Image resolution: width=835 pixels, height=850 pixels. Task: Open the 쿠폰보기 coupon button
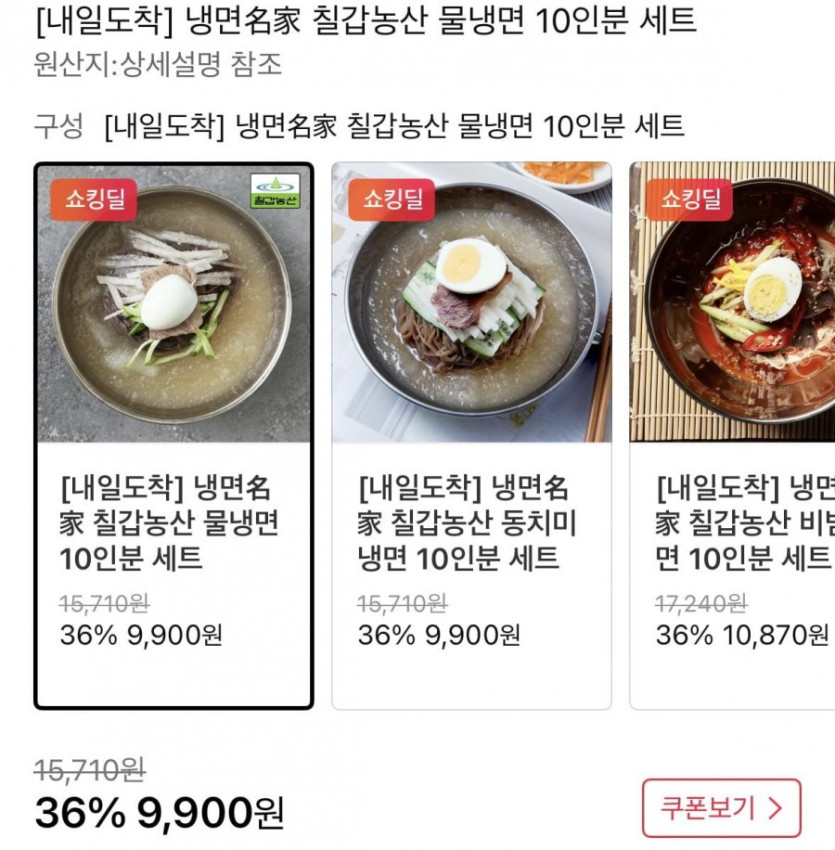pos(721,808)
